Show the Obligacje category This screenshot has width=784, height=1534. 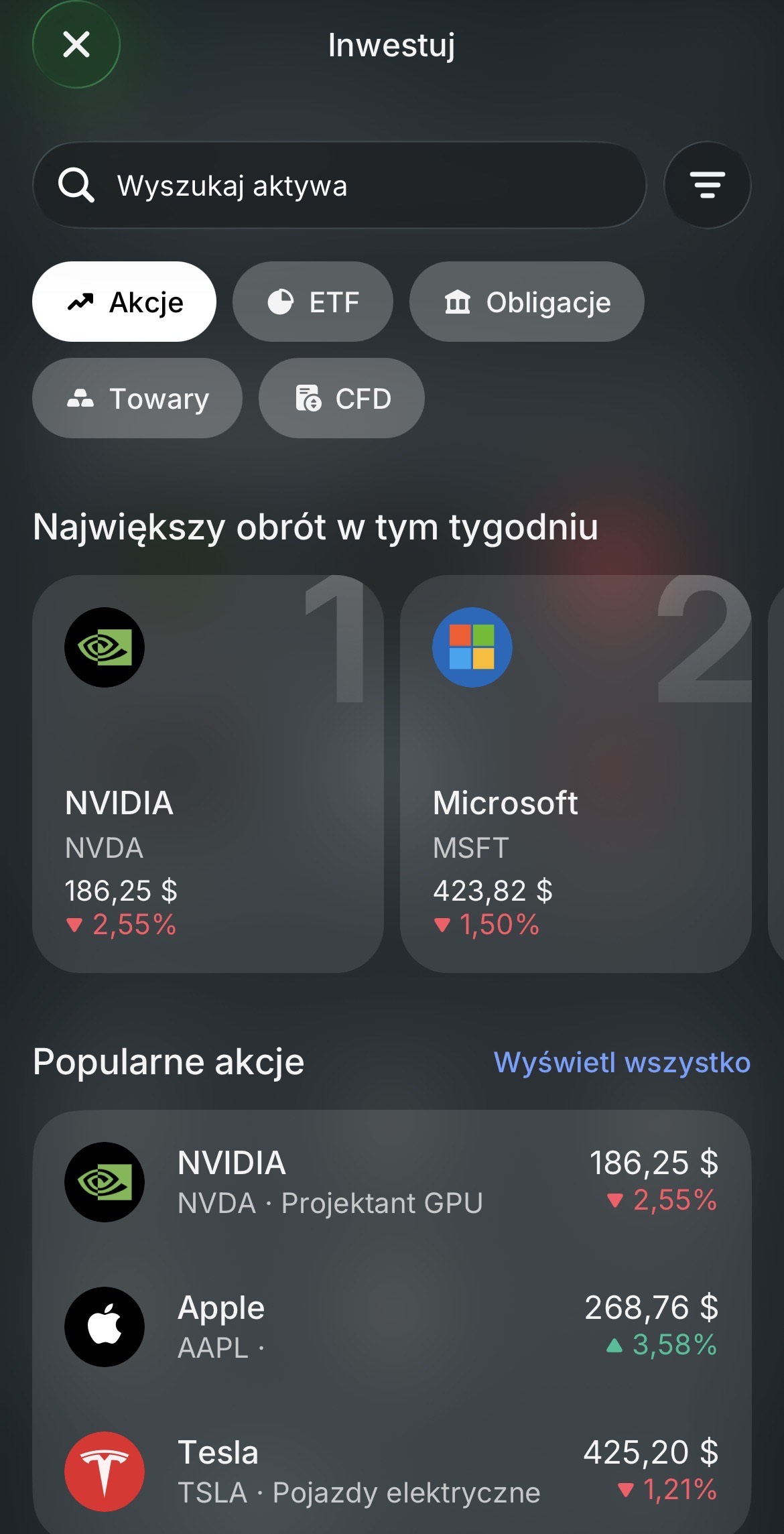point(527,302)
